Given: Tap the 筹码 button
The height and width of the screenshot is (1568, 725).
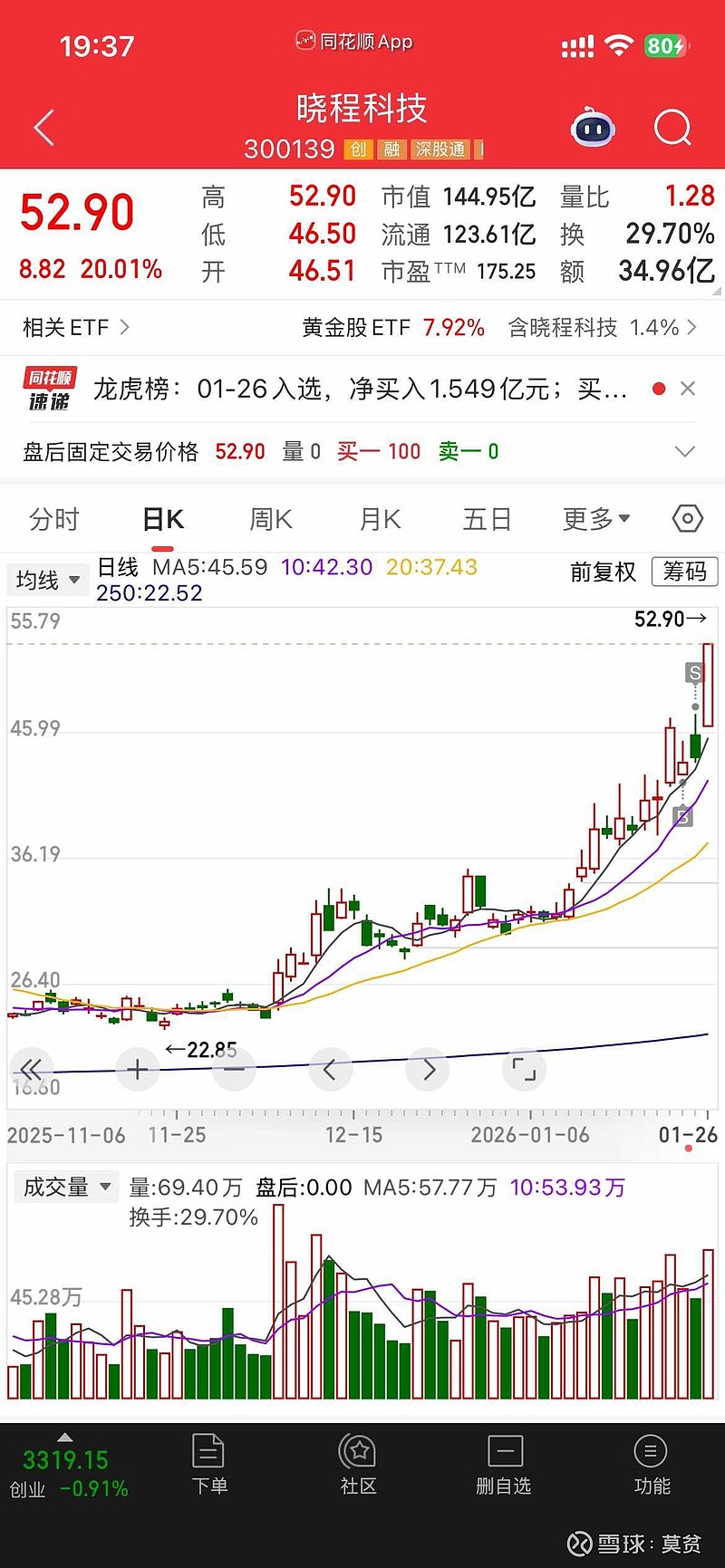Looking at the screenshot, I should pyautogui.click(x=684, y=572).
